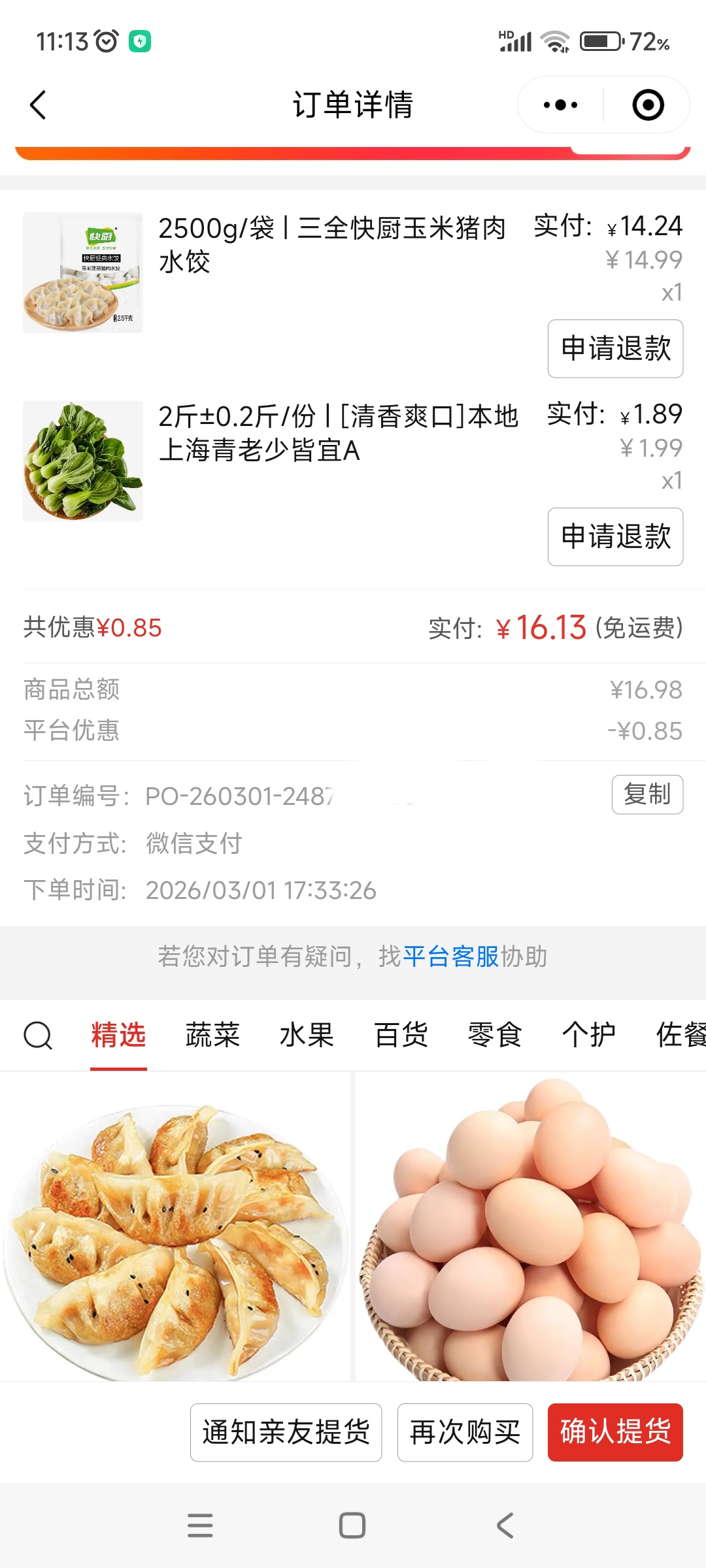Open the 零食 category tab
This screenshot has width=706, height=1568.
pos(495,1036)
